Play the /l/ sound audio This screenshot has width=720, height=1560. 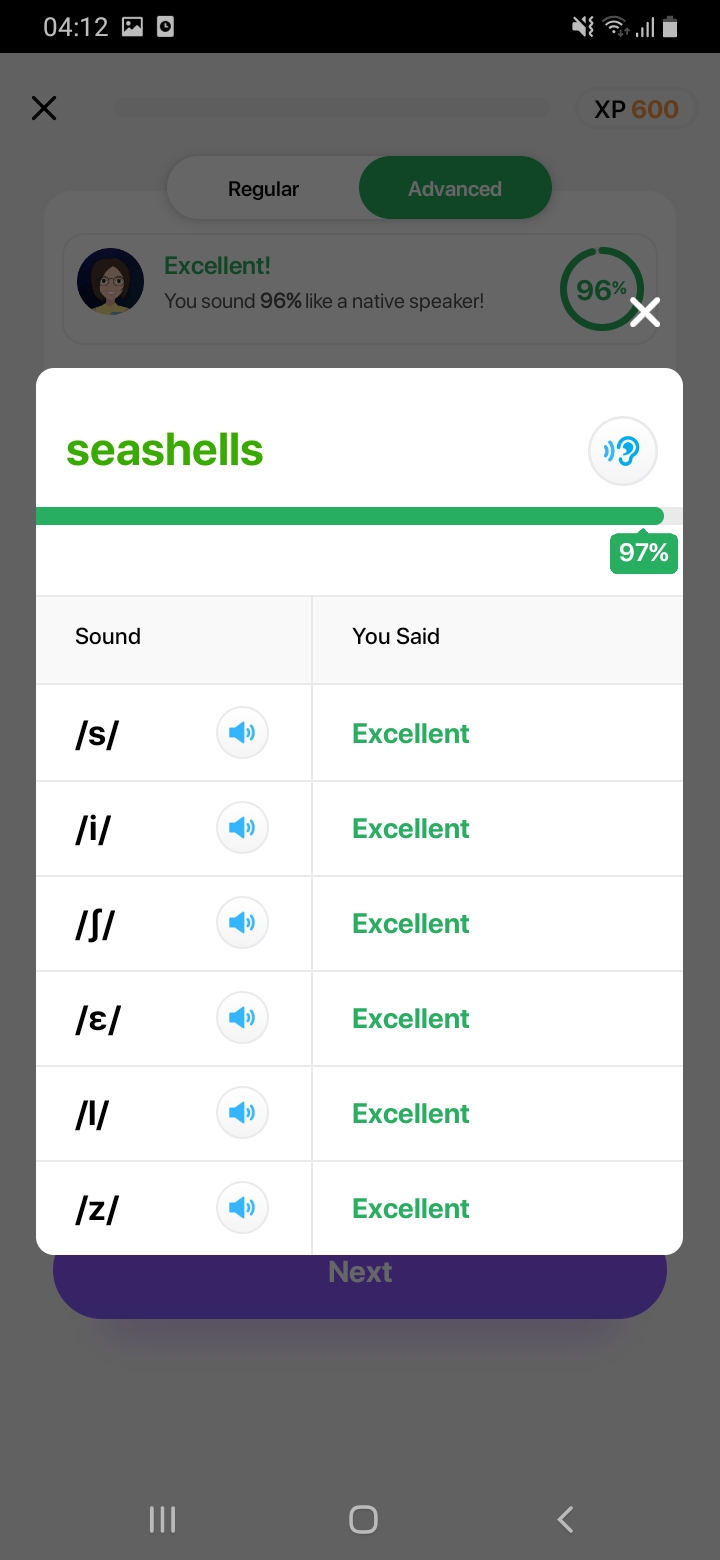pyautogui.click(x=242, y=1113)
